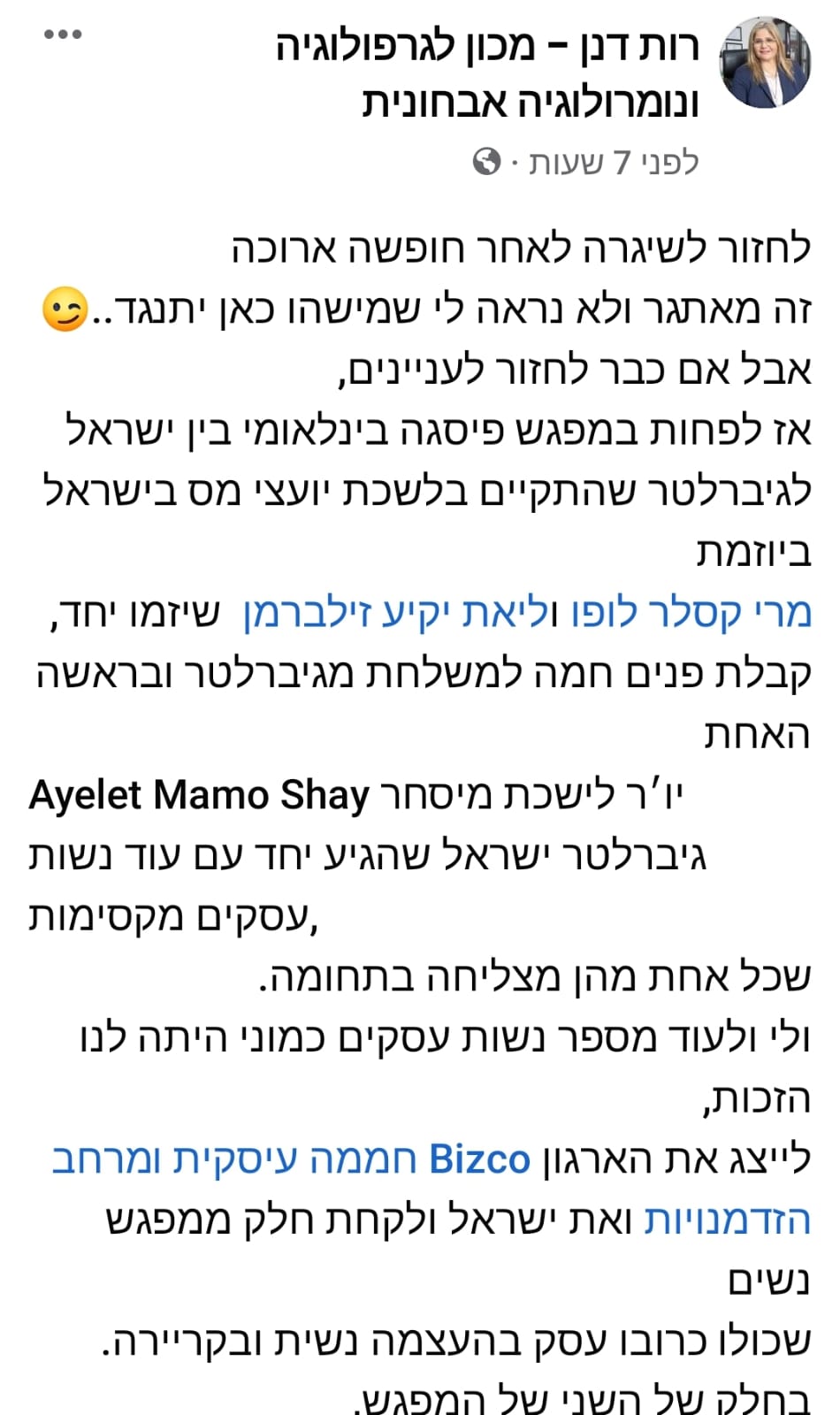
Task: Open Ruth Danan's profile picture
Action: 766,63
